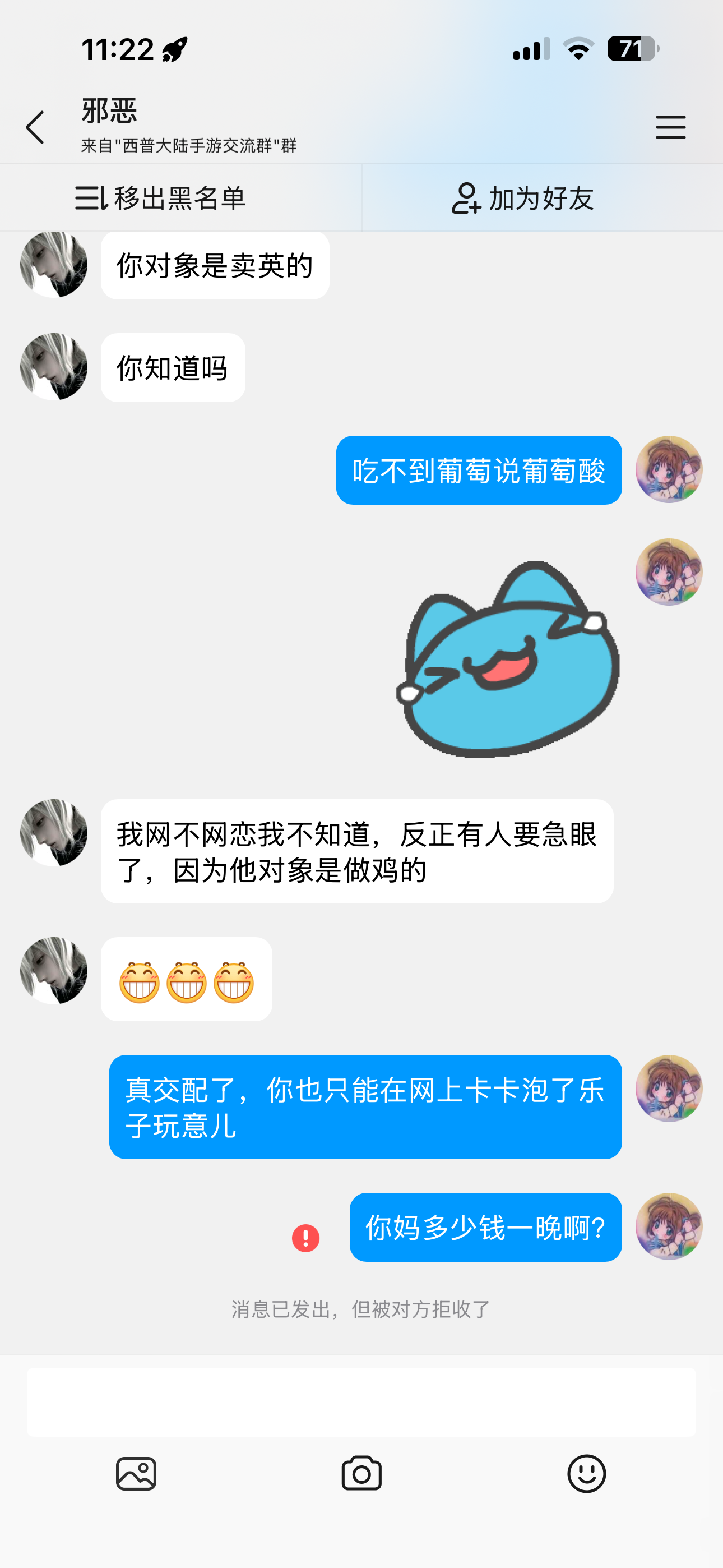The height and width of the screenshot is (1568, 723).
Task: View the avatar beside 你知道吗 message
Action: (54, 366)
